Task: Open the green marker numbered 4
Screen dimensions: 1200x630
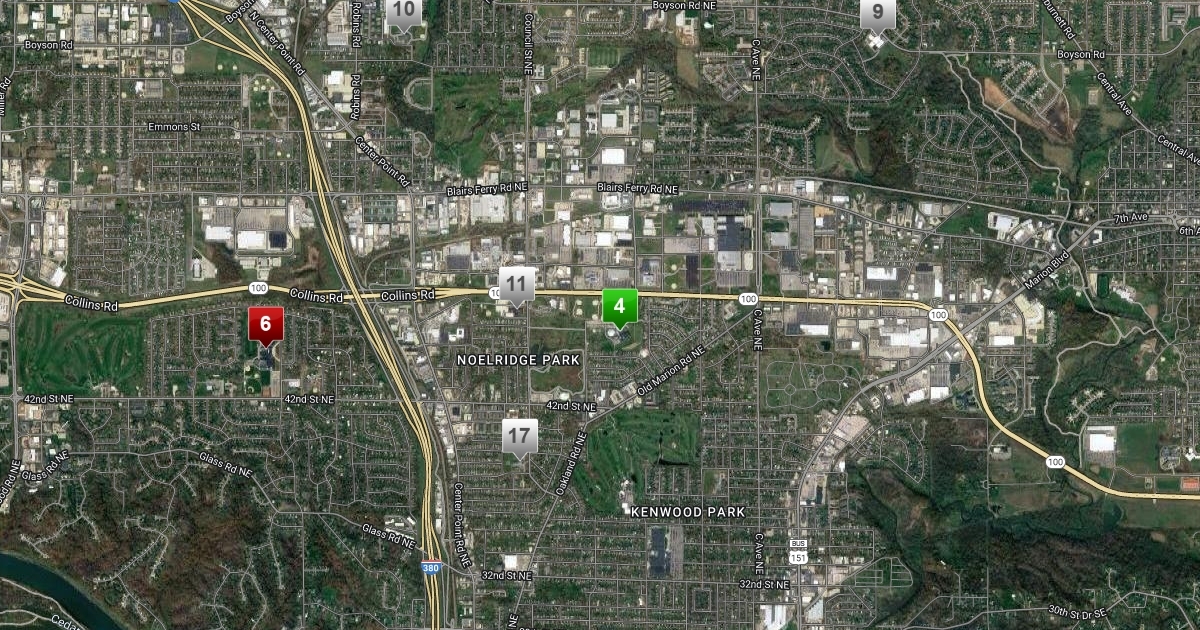Action: [620, 306]
